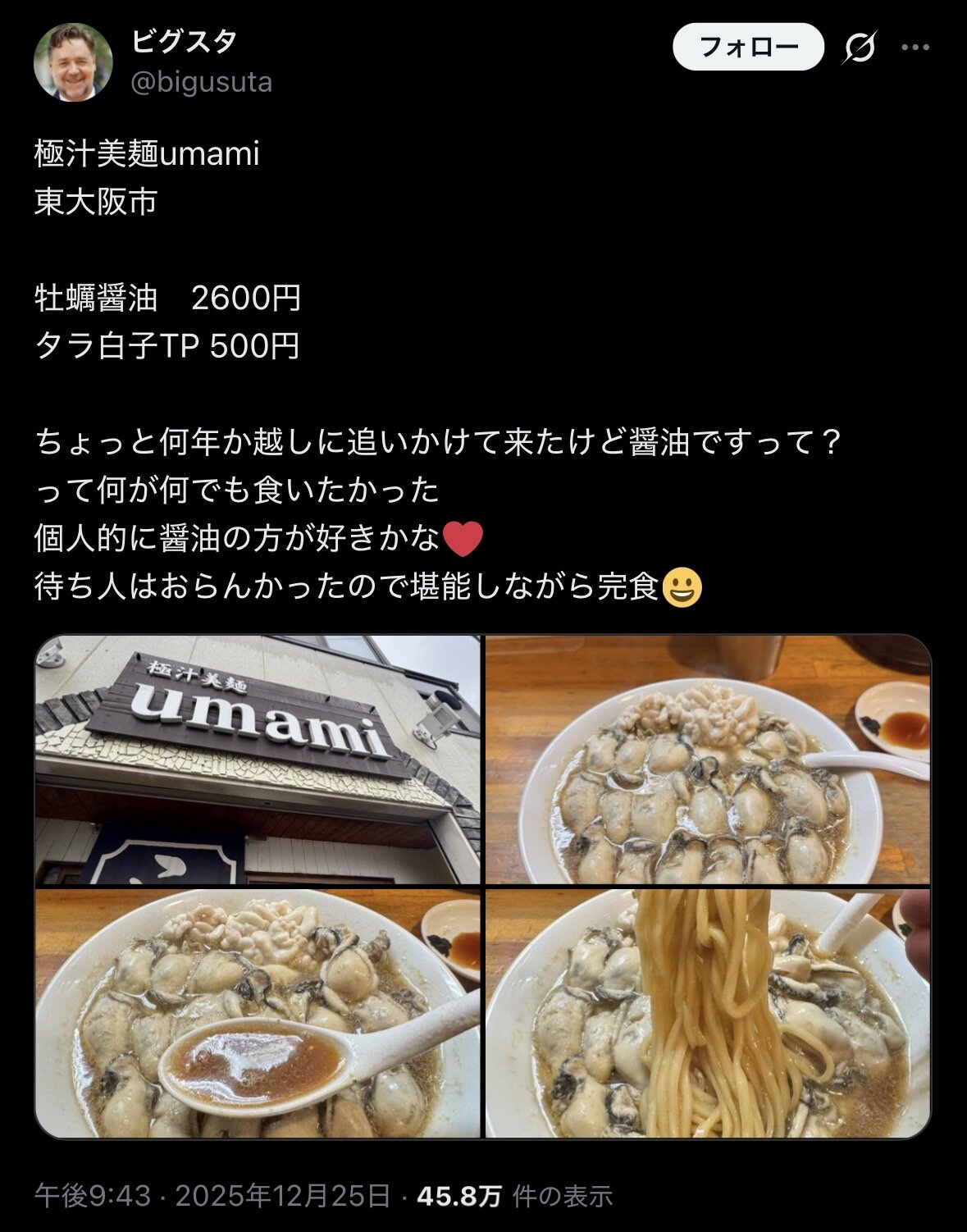The image size is (967, 1232).
Task: View the oyster ramen bowl photo with soy dish
Action: pyautogui.click(x=709, y=760)
